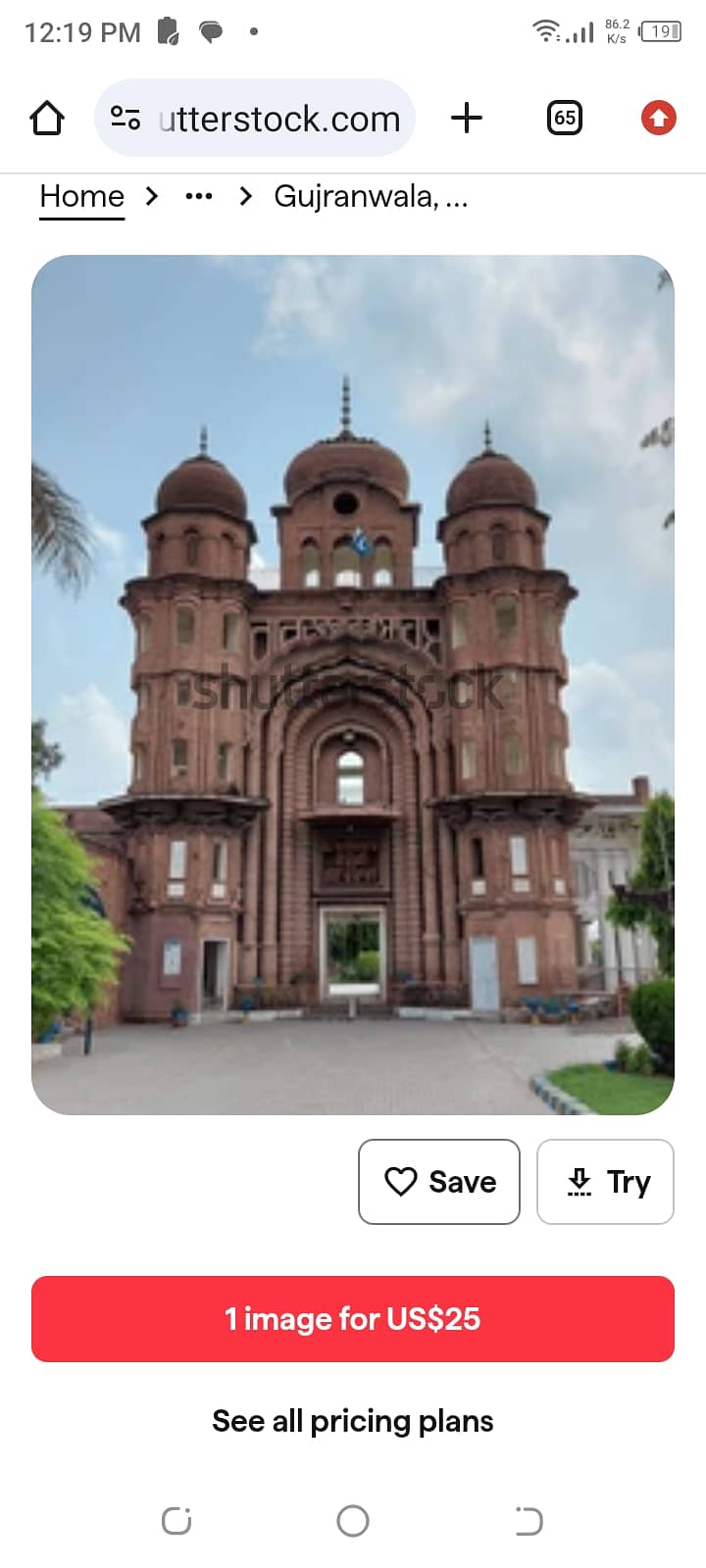Open a new browser tab
The image size is (706, 1568).
(x=467, y=119)
